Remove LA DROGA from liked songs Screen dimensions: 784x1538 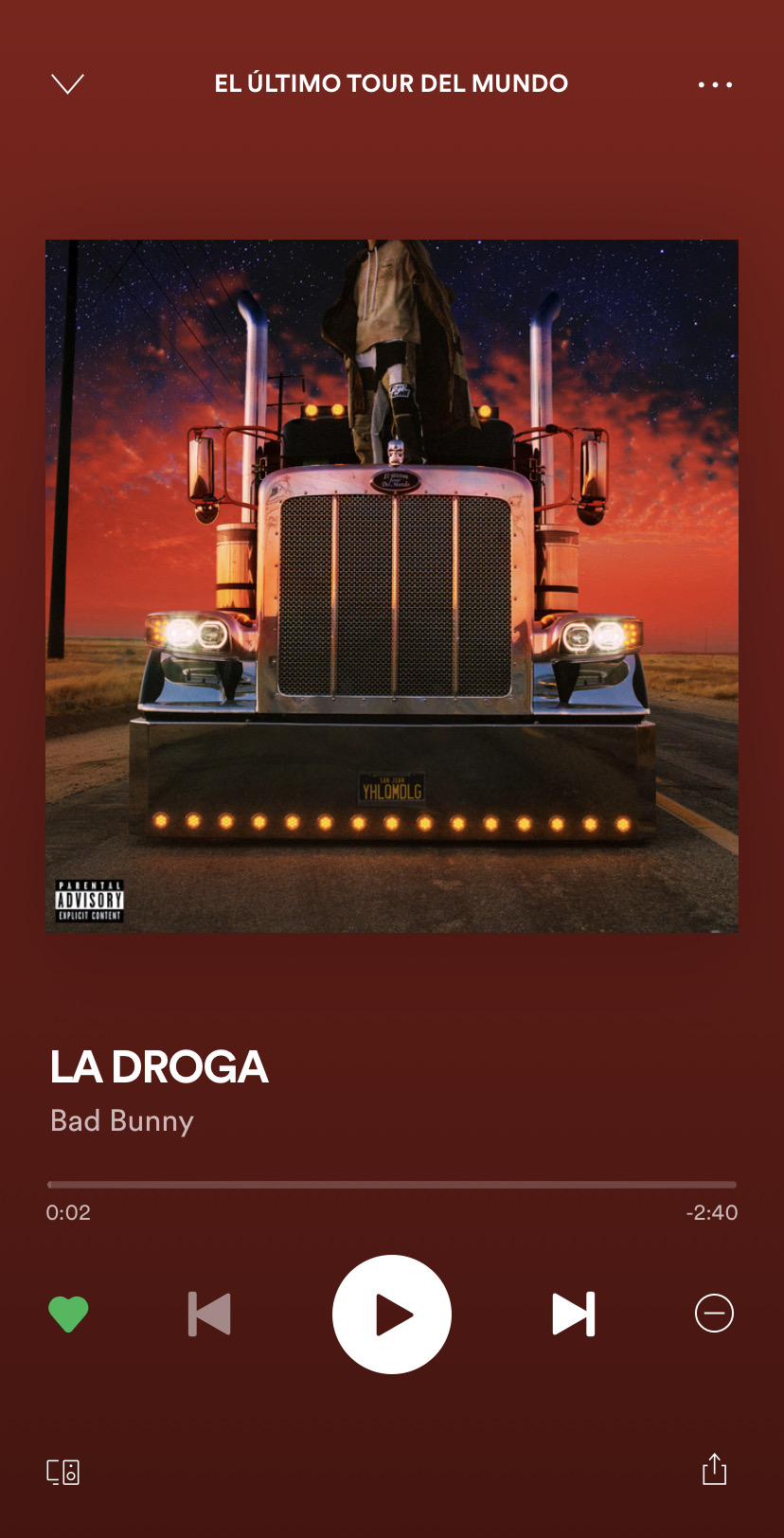coord(68,1314)
